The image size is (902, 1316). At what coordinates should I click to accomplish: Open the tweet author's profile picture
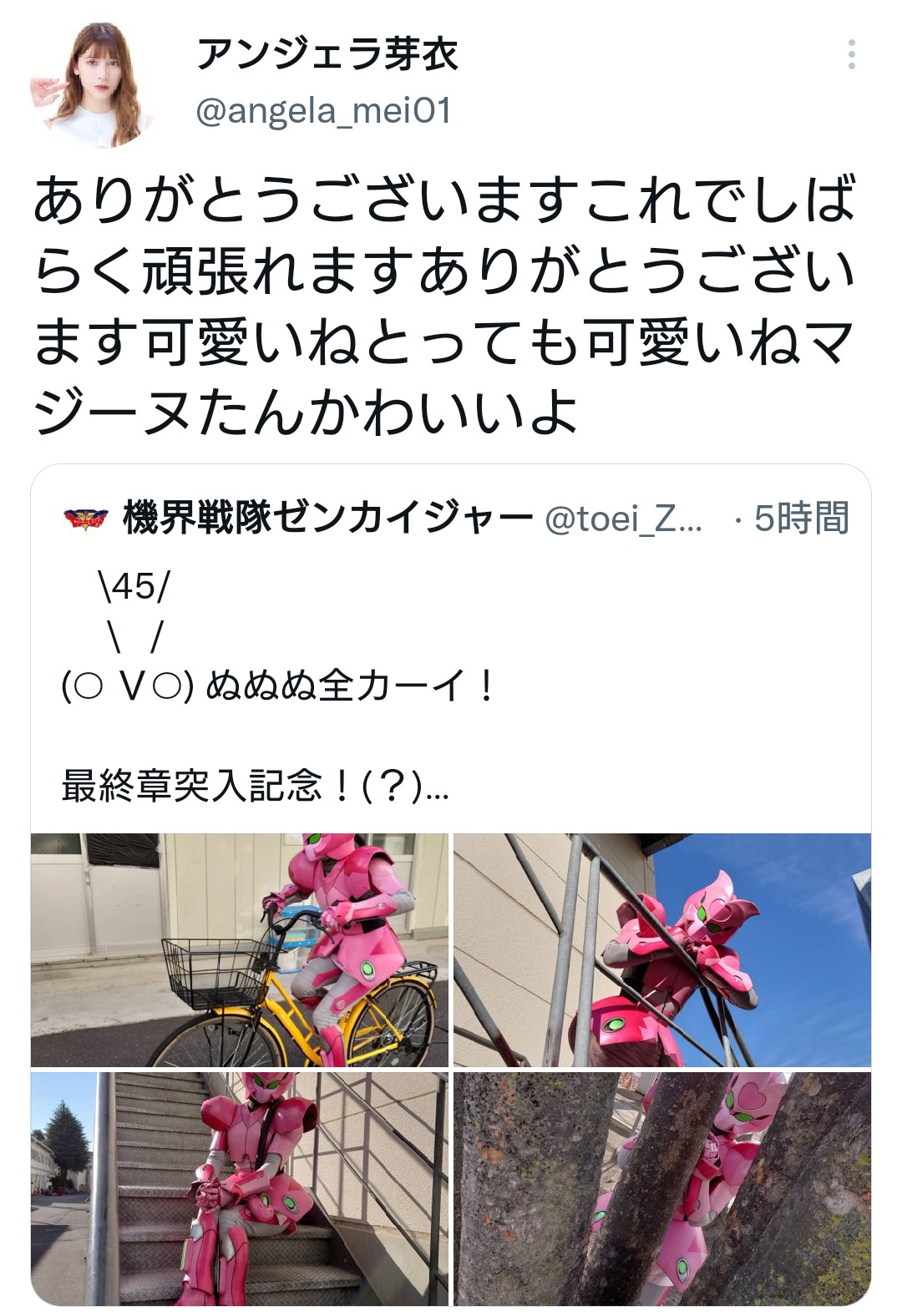click(x=94, y=84)
